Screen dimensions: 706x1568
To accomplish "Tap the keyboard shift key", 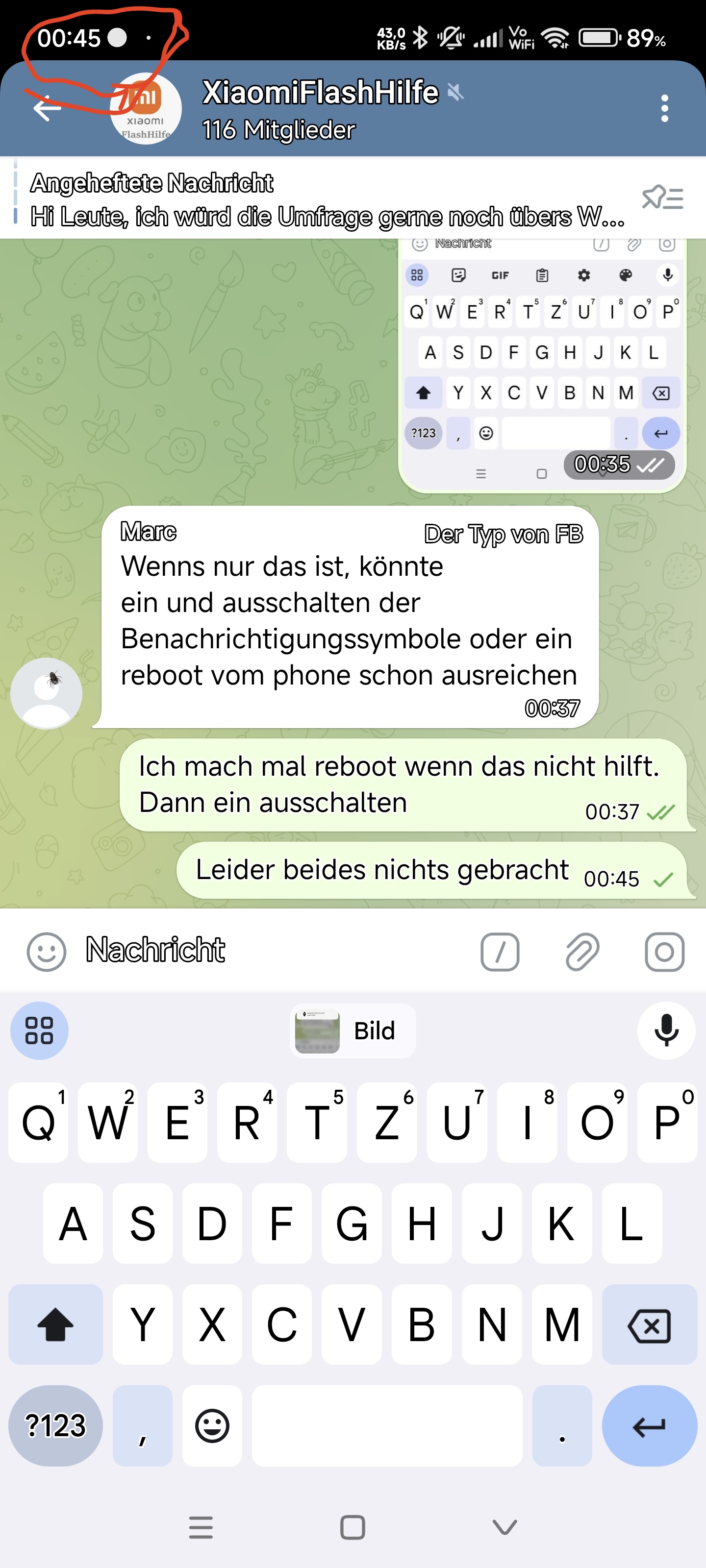I will pos(55,1324).
